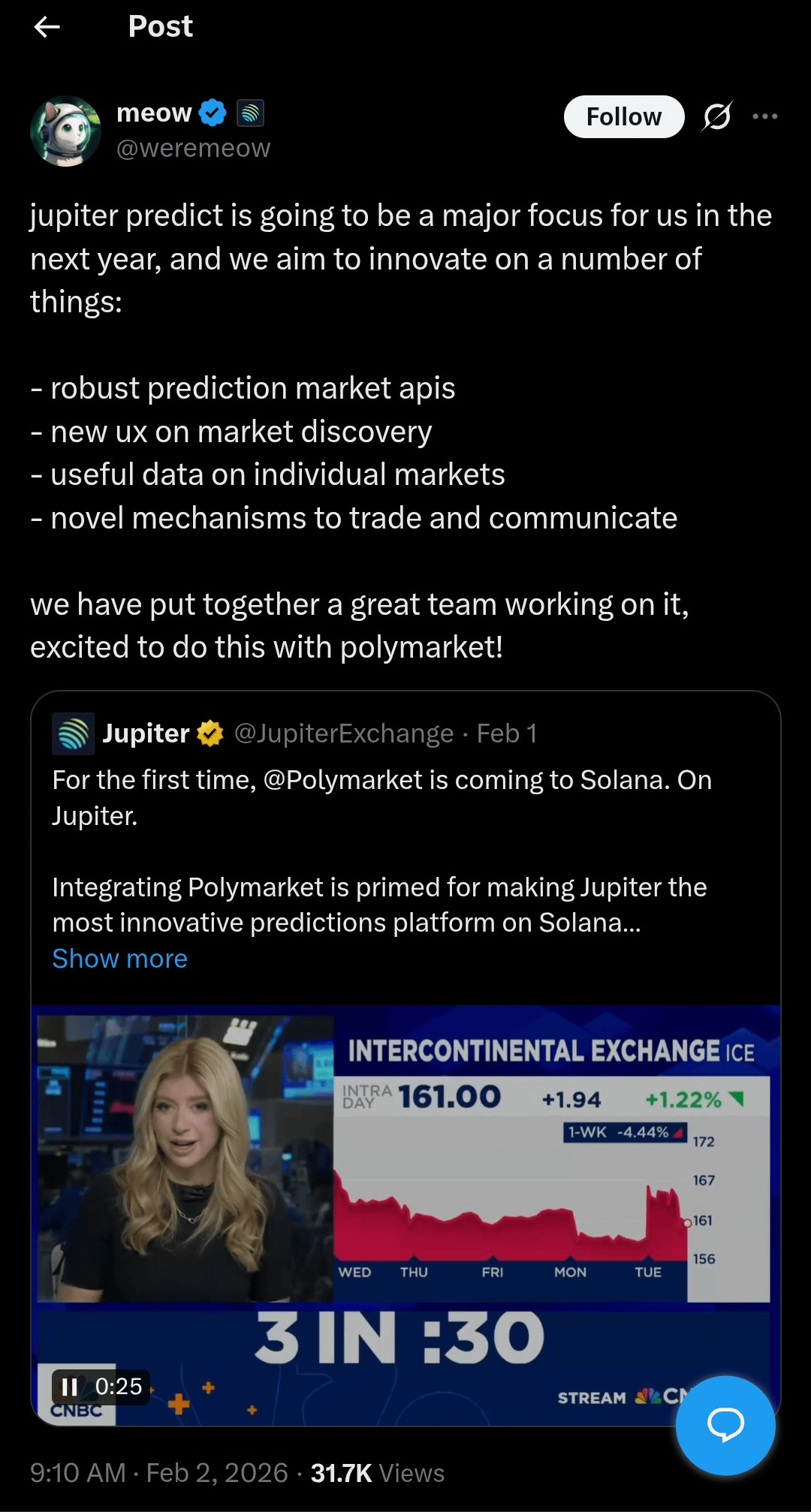Open the @weremeow profile handle
The width and height of the screenshot is (811, 1512).
click(x=193, y=149)
